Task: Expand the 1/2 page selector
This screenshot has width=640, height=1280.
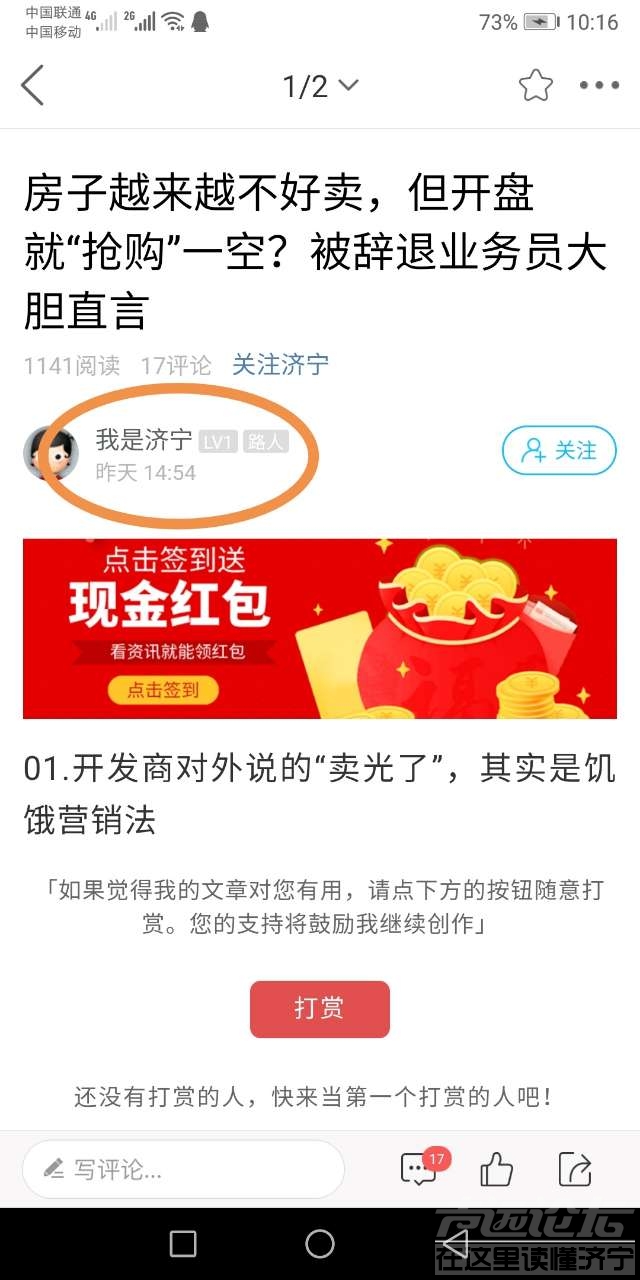Action: [x=320, y=86]
